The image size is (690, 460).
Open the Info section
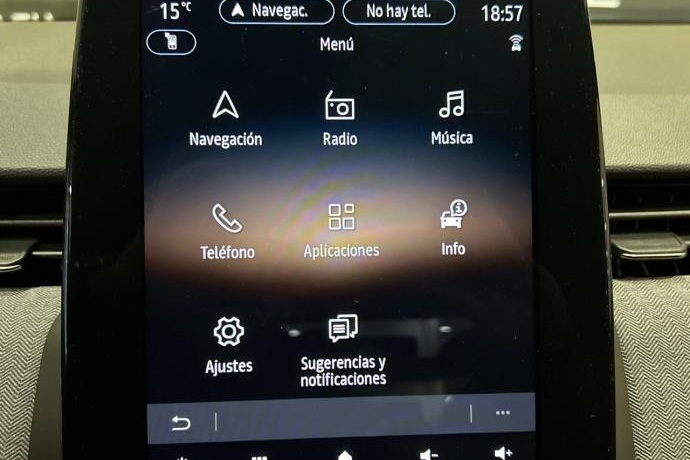[454, 227]
